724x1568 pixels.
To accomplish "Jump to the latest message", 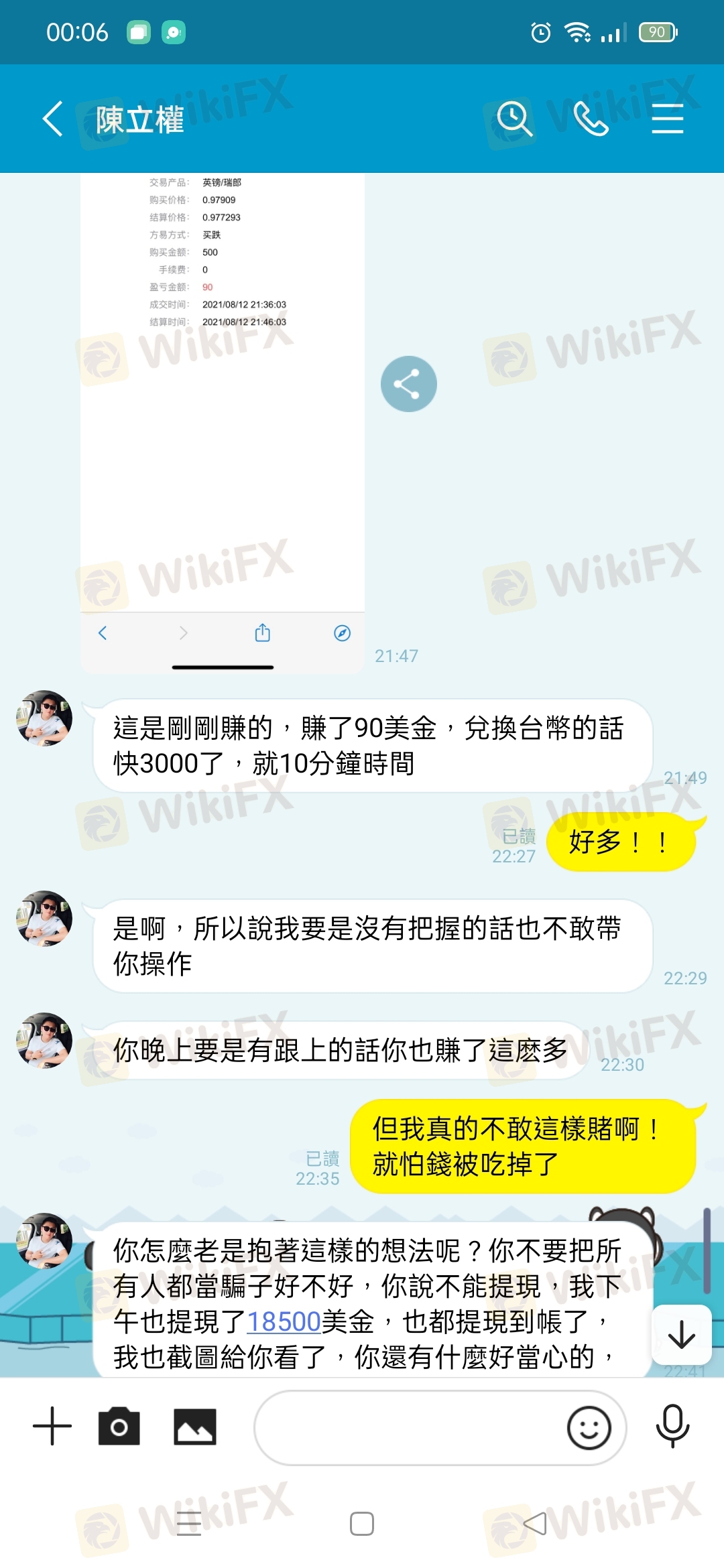I will click(x=681, y=1334).
